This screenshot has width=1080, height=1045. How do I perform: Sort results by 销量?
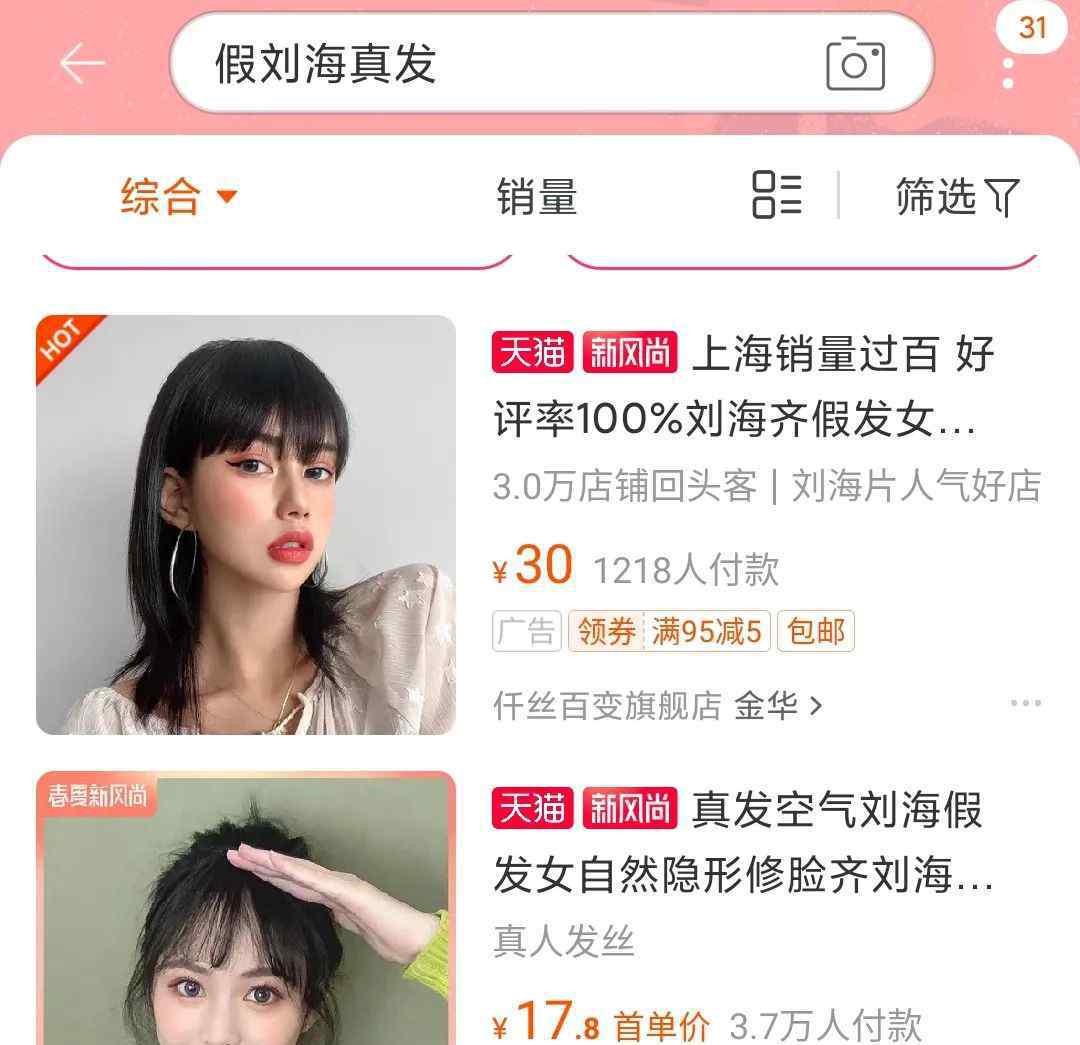coord(537,197)
